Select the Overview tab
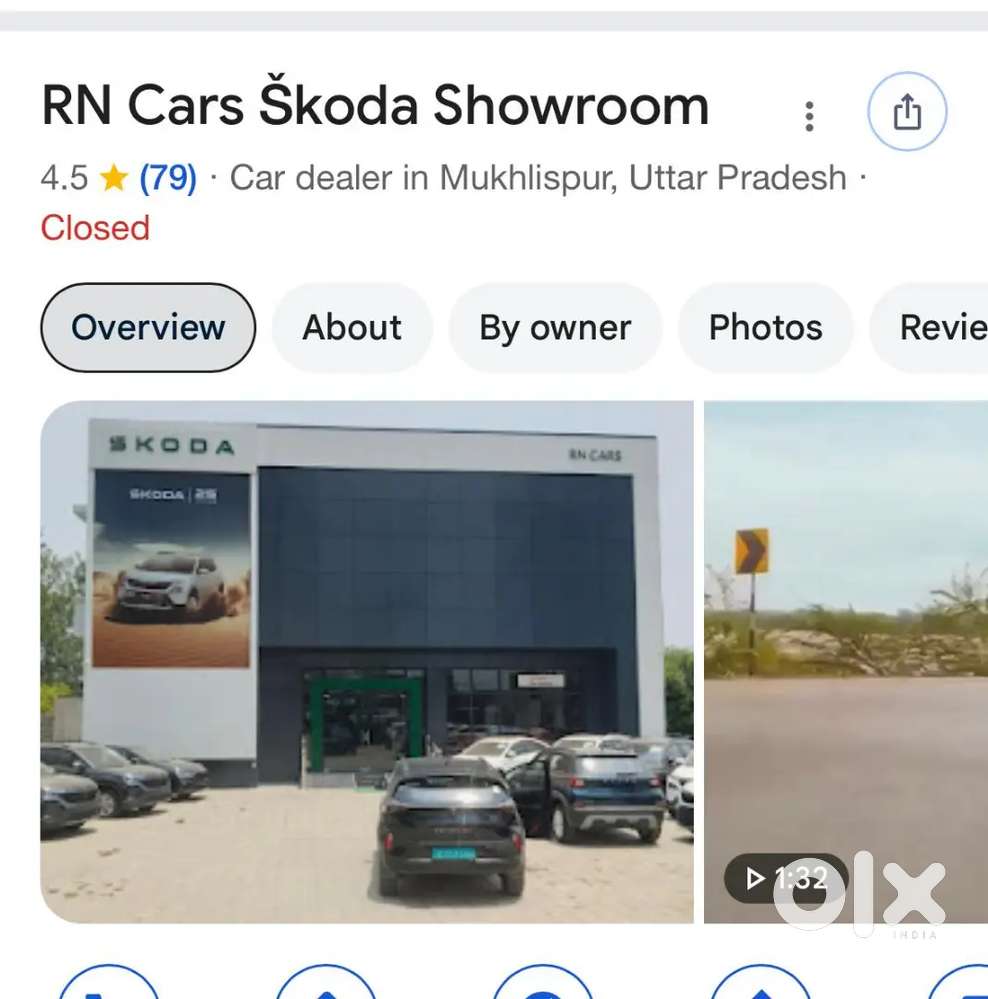This screenshot has height=999, width=988. [x=148, y=327]
